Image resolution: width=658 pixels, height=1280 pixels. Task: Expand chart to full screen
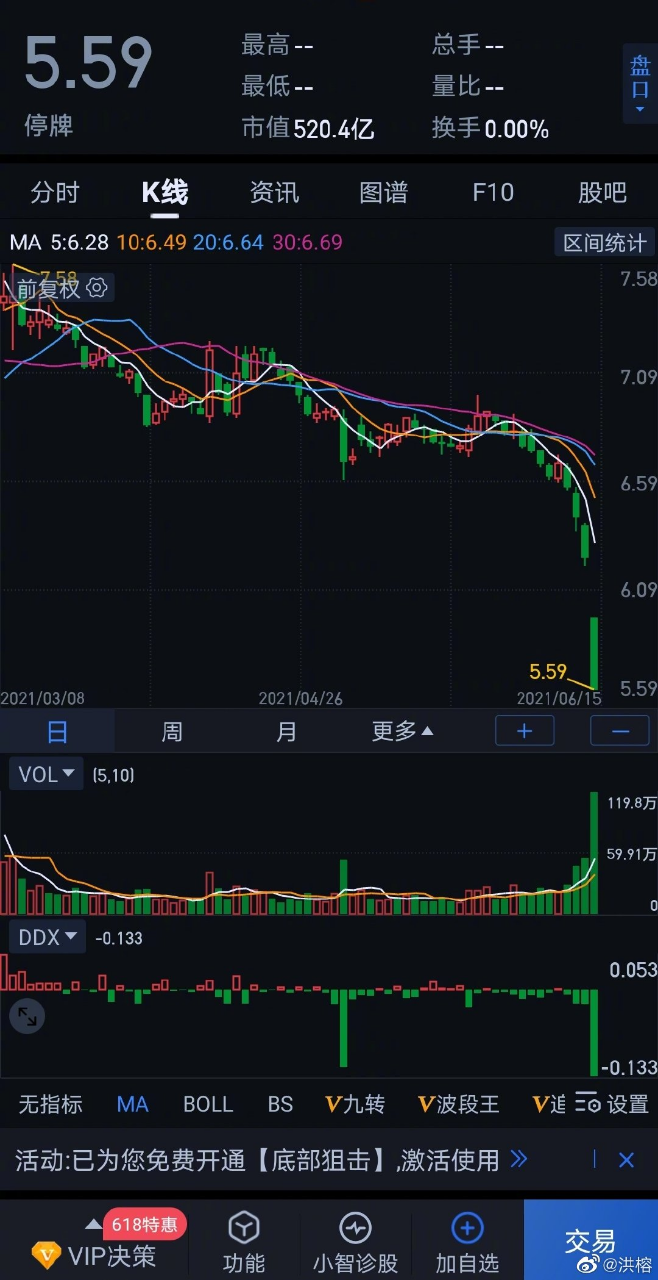tap(27, 1017)
